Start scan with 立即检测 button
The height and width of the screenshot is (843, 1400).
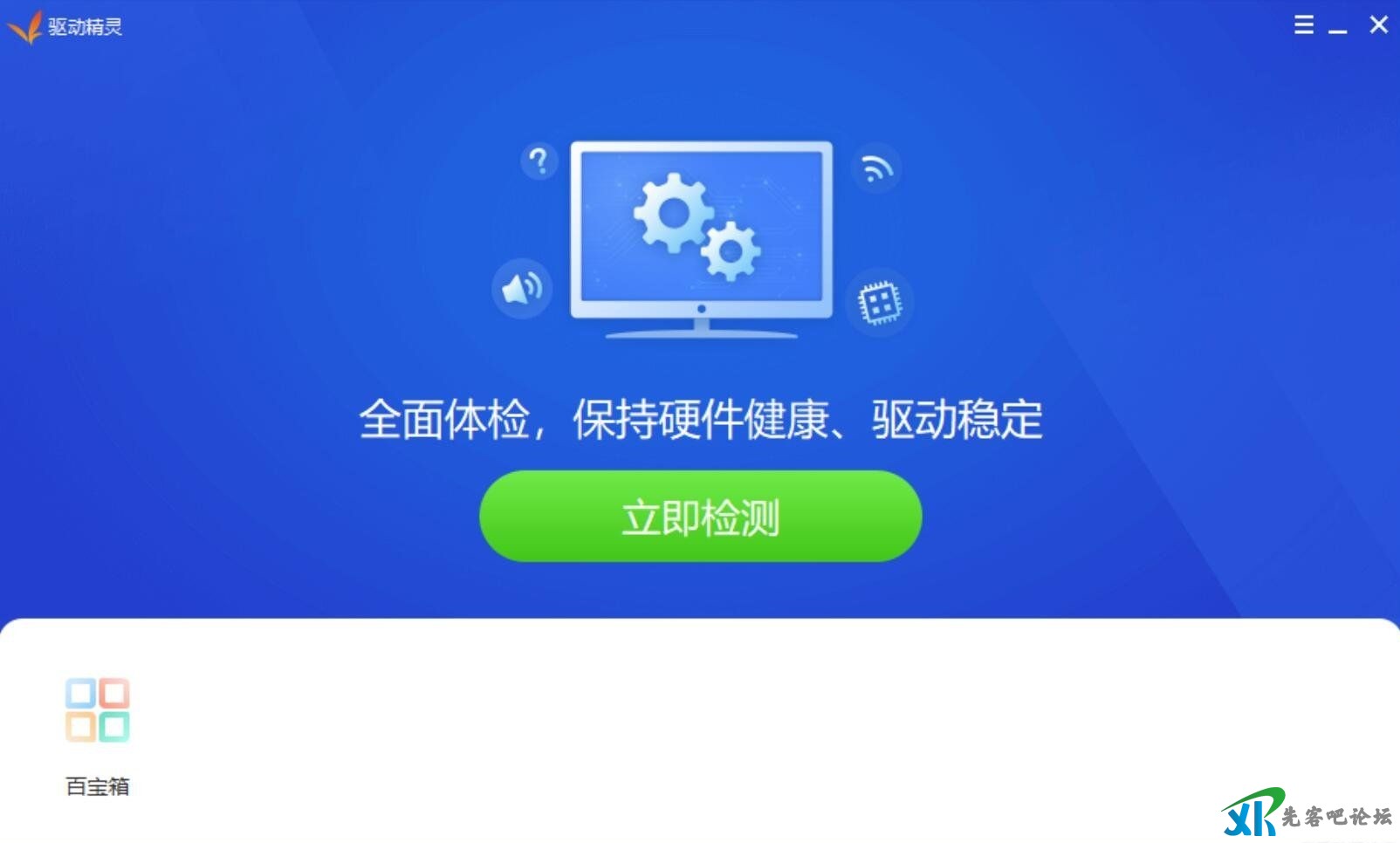coord(700,517)
